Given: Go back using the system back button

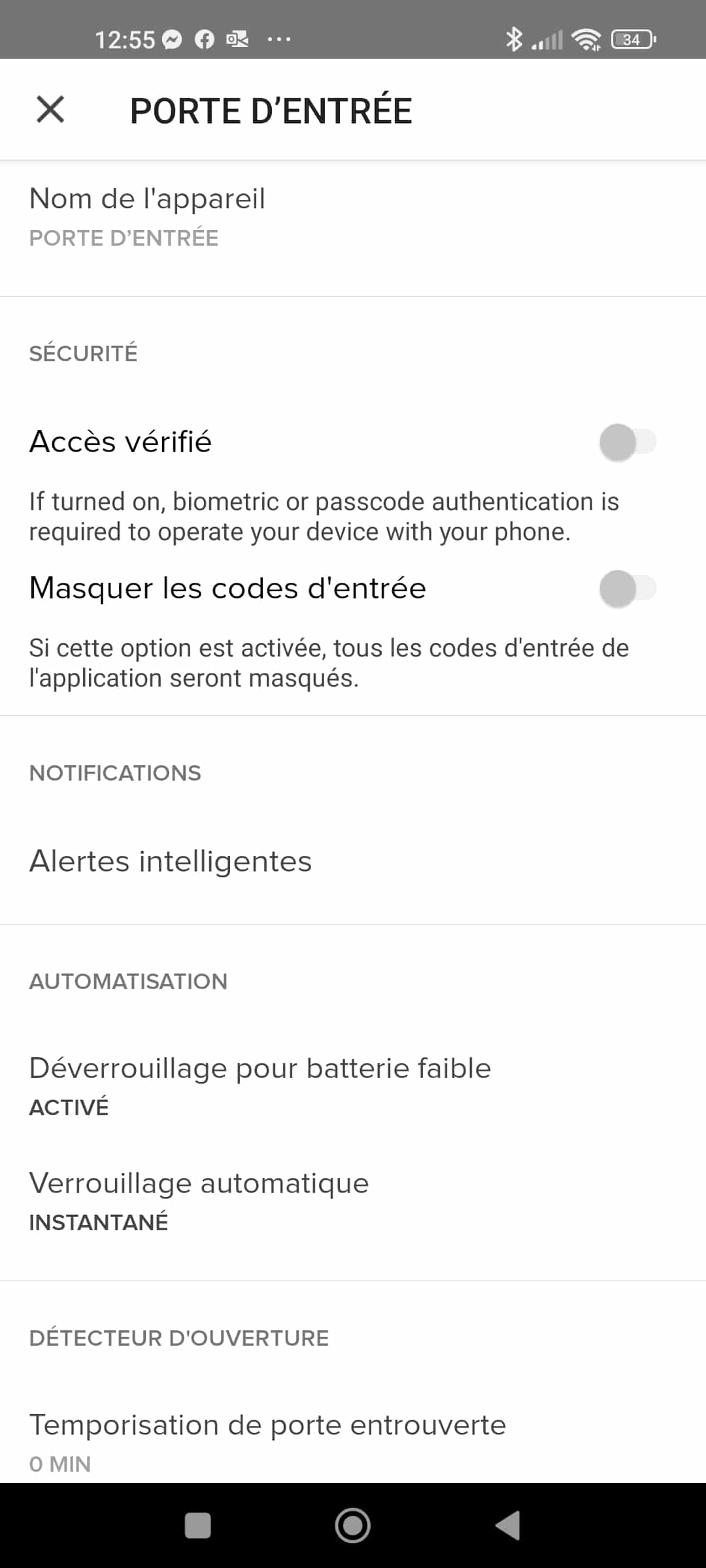Looking at the screenshot, I should pyautogui.click(x=509, y=1526).
